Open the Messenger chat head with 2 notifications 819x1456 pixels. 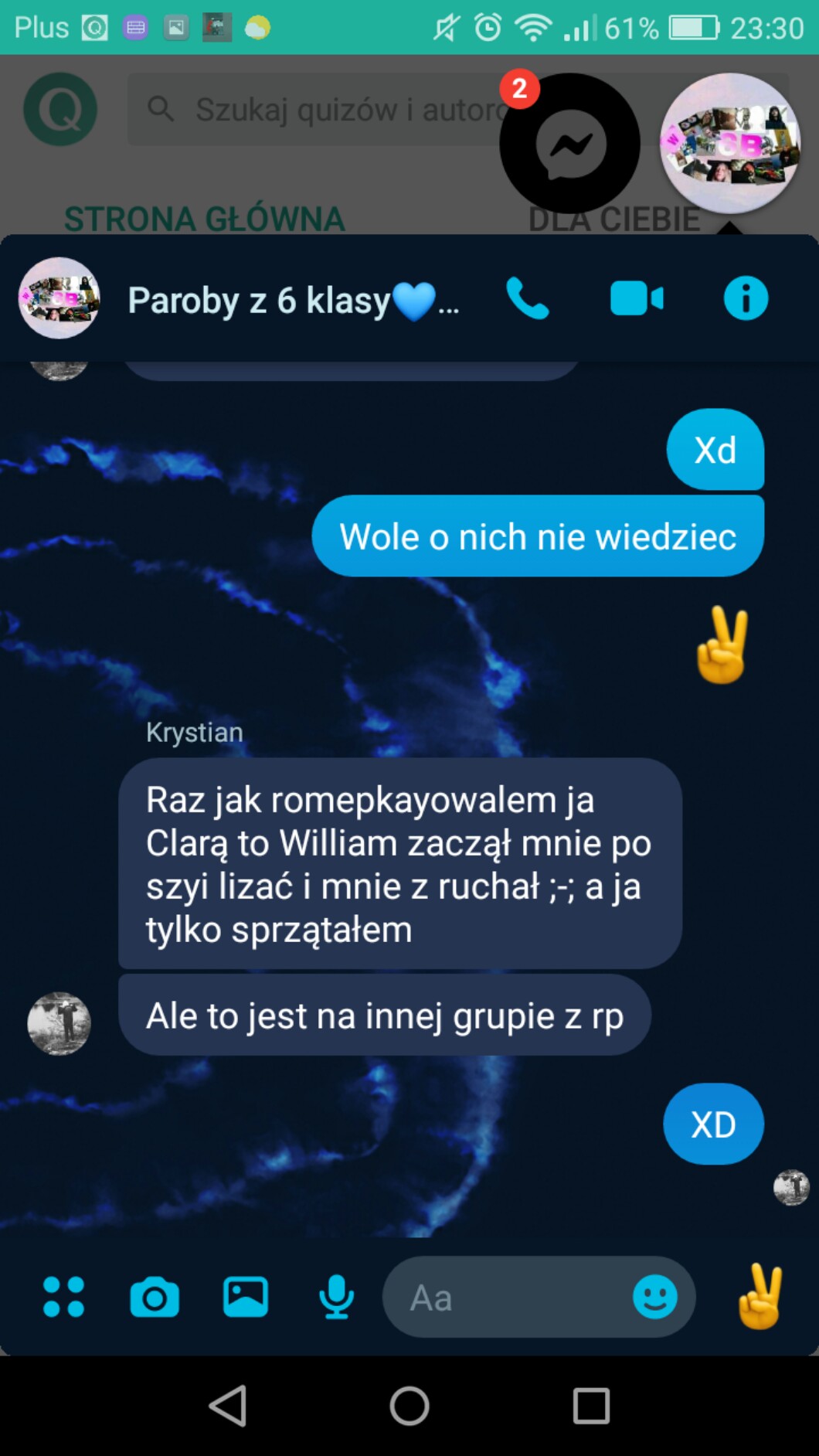pos(569,143)
